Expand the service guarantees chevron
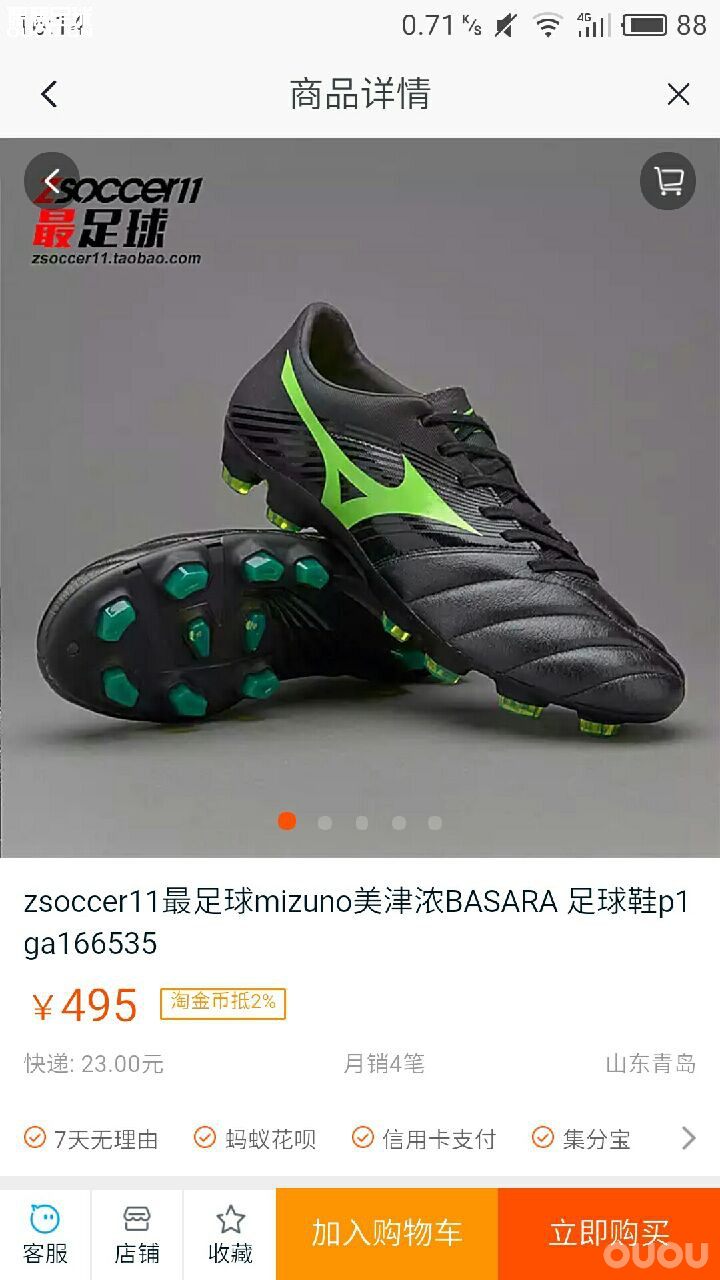720x1280 pixels. click(x=688, y=1138)
